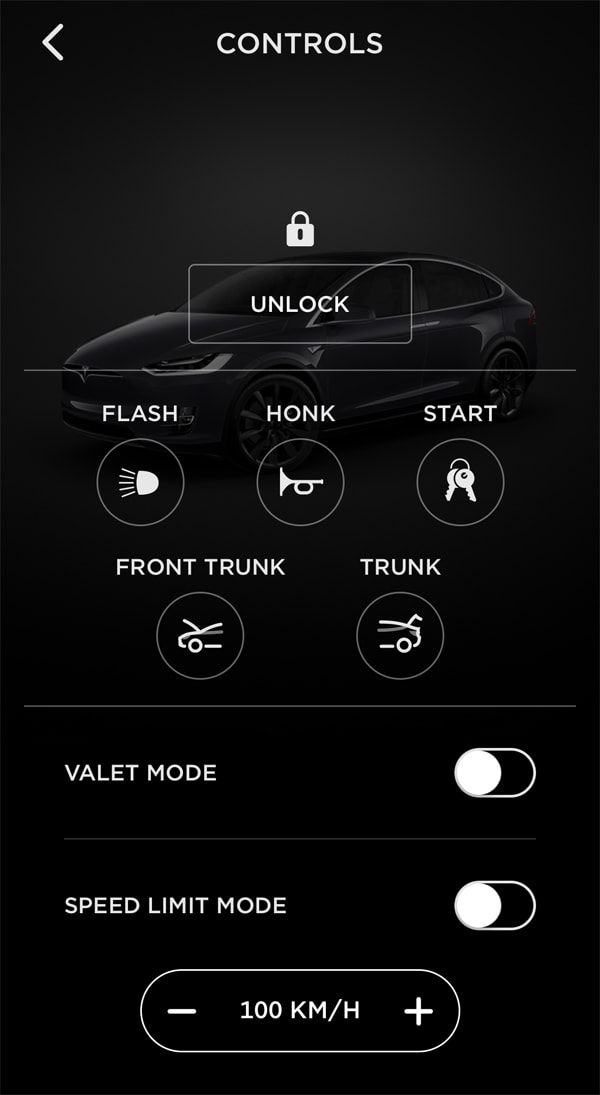Tap the Unlock button

(x=300, y=304)
